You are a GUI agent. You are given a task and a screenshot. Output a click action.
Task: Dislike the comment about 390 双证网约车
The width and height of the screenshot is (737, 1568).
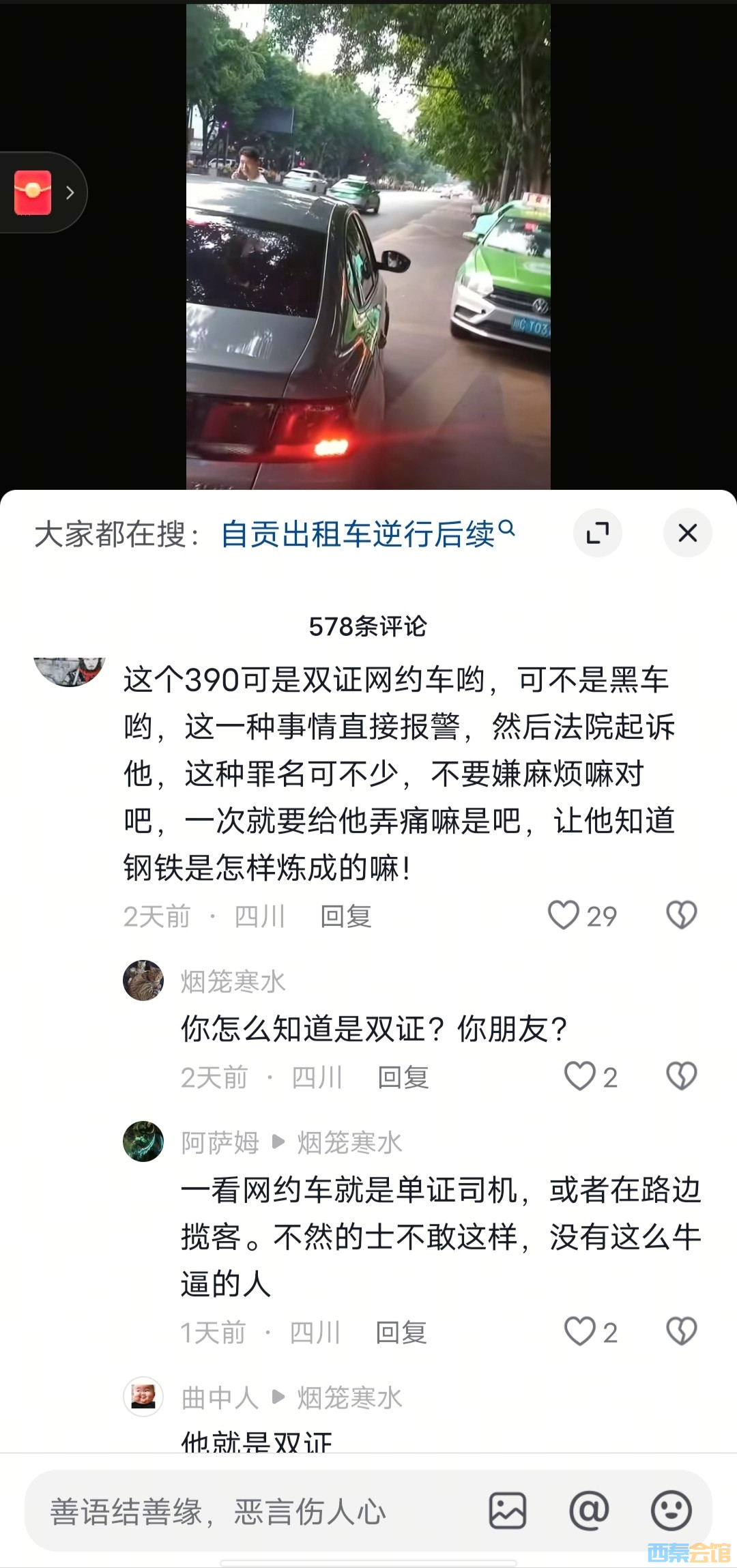click(x=681, y=915)
